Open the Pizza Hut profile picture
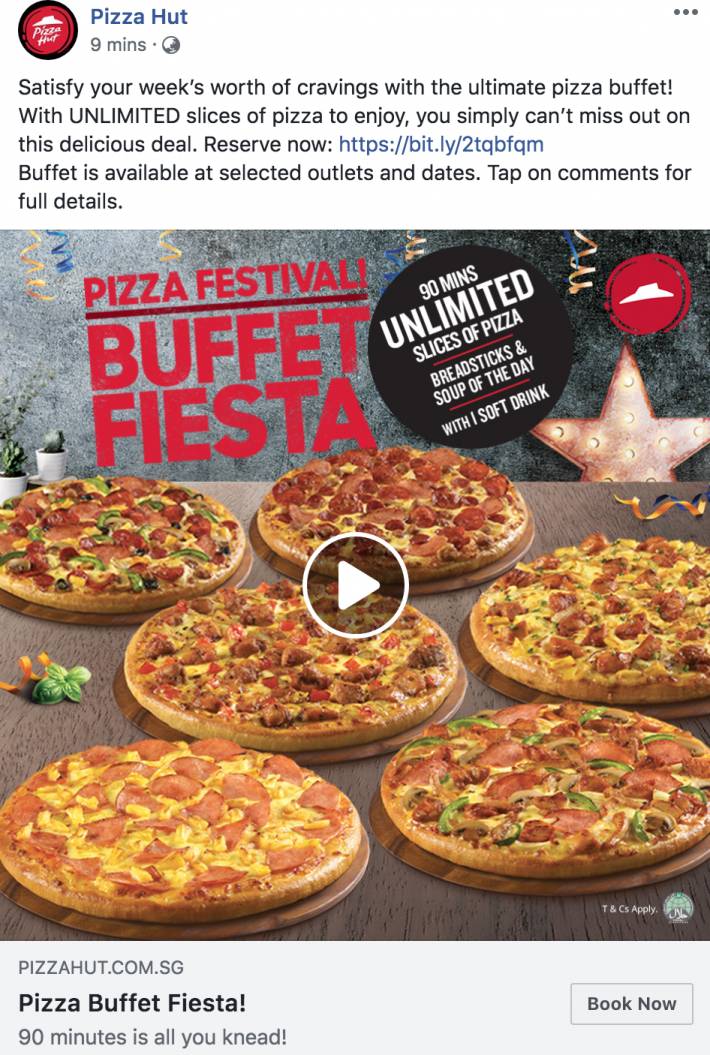The image size is (710, 1055). tap(47, 31)
